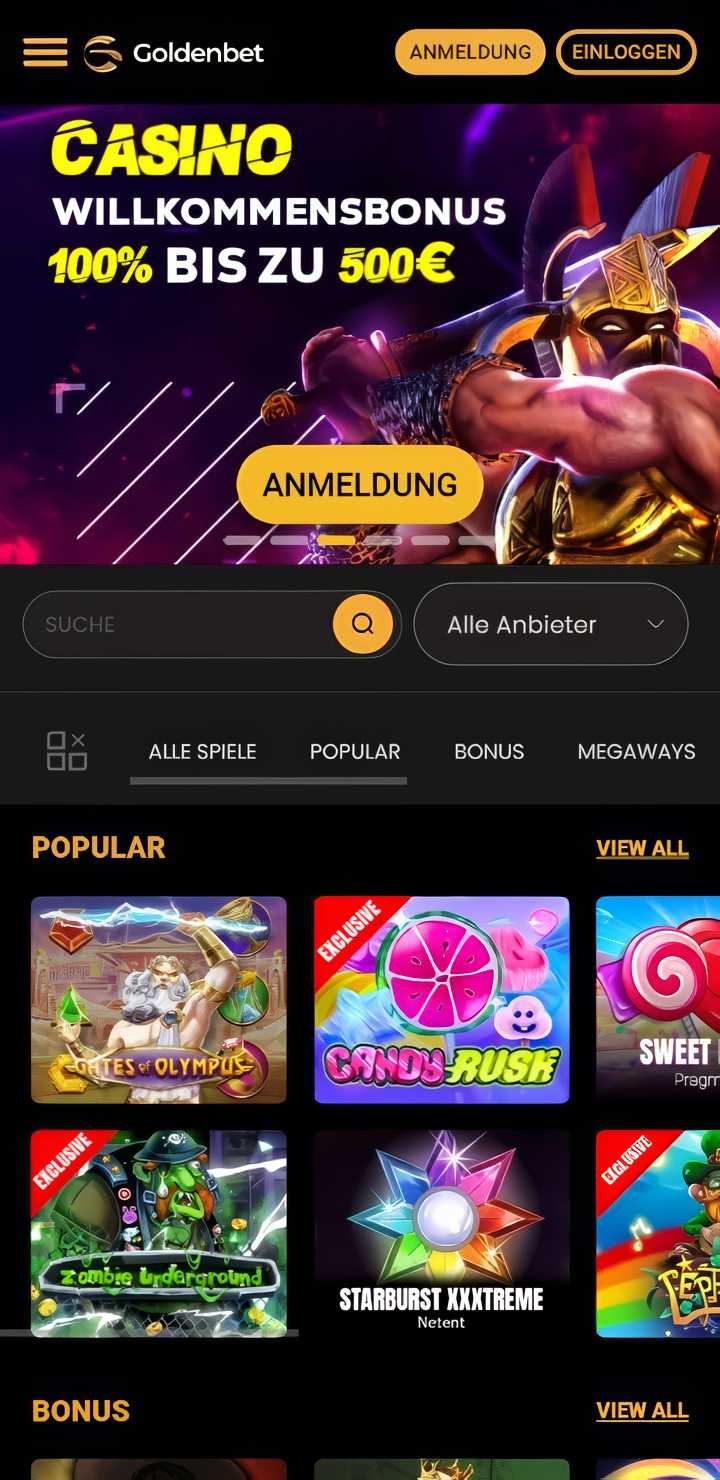Open the BONUS games tab

[489, 751]
